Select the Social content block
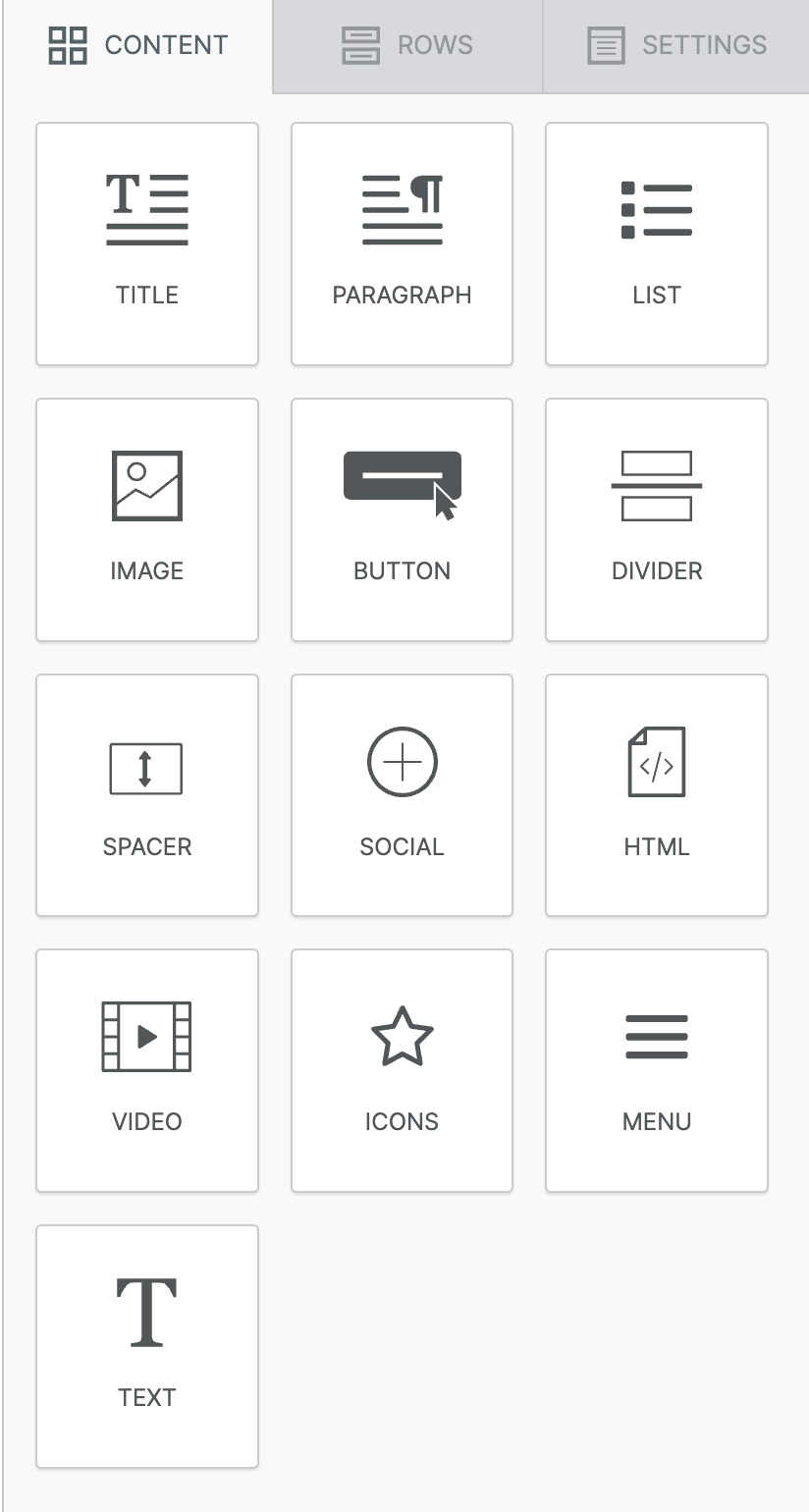Screen dimensions: 809x1512 402,795
